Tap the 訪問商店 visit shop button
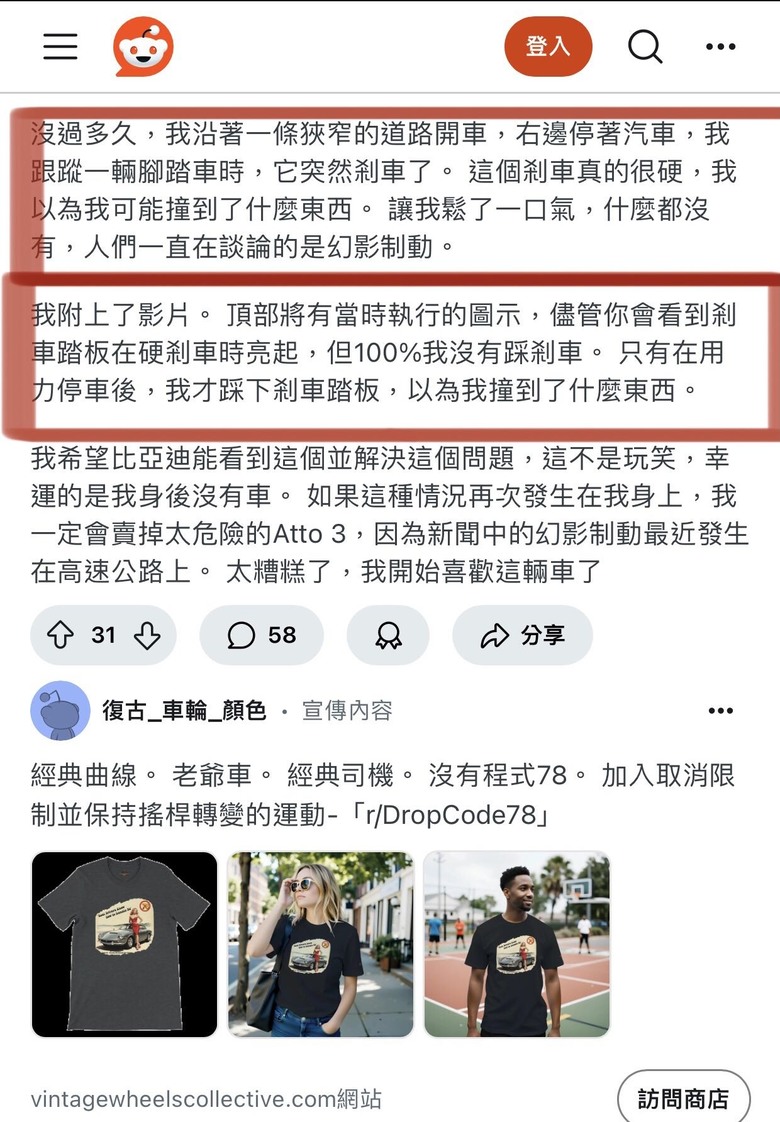Screen dimensions: 780x1122 tap(683, 1098)
